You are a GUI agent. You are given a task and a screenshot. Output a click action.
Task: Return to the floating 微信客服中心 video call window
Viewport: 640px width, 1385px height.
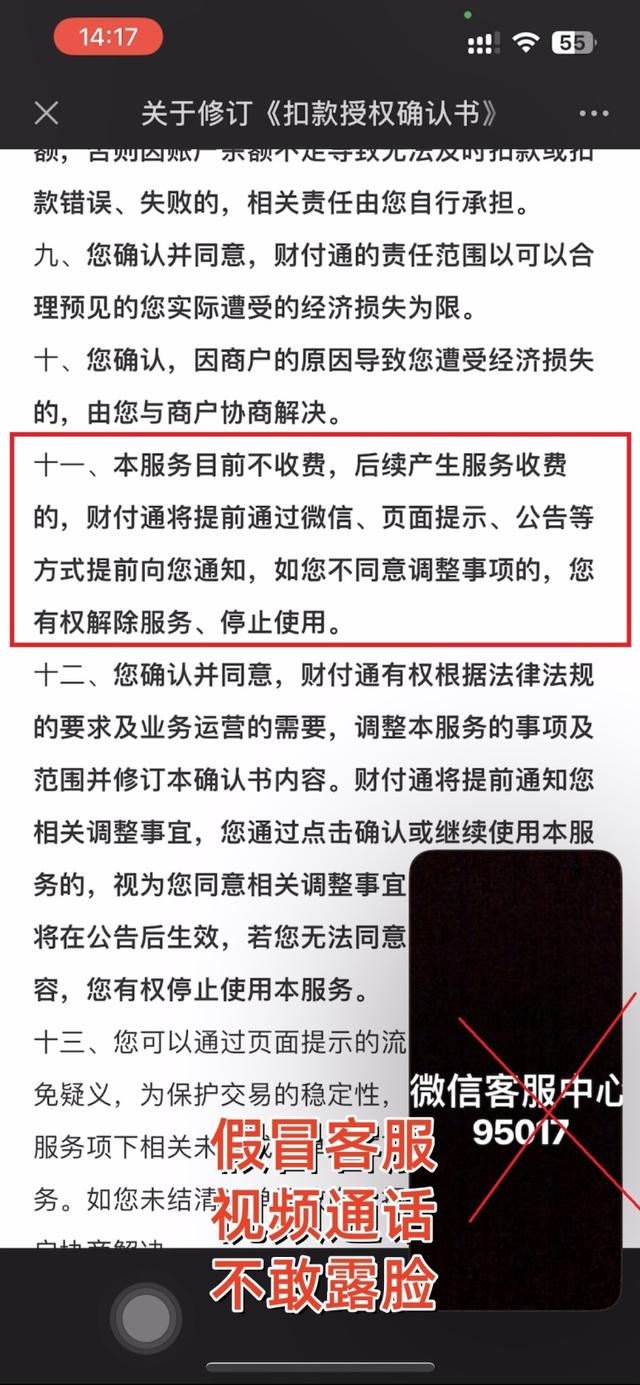pyautogui.click(x=516, y=1081)
